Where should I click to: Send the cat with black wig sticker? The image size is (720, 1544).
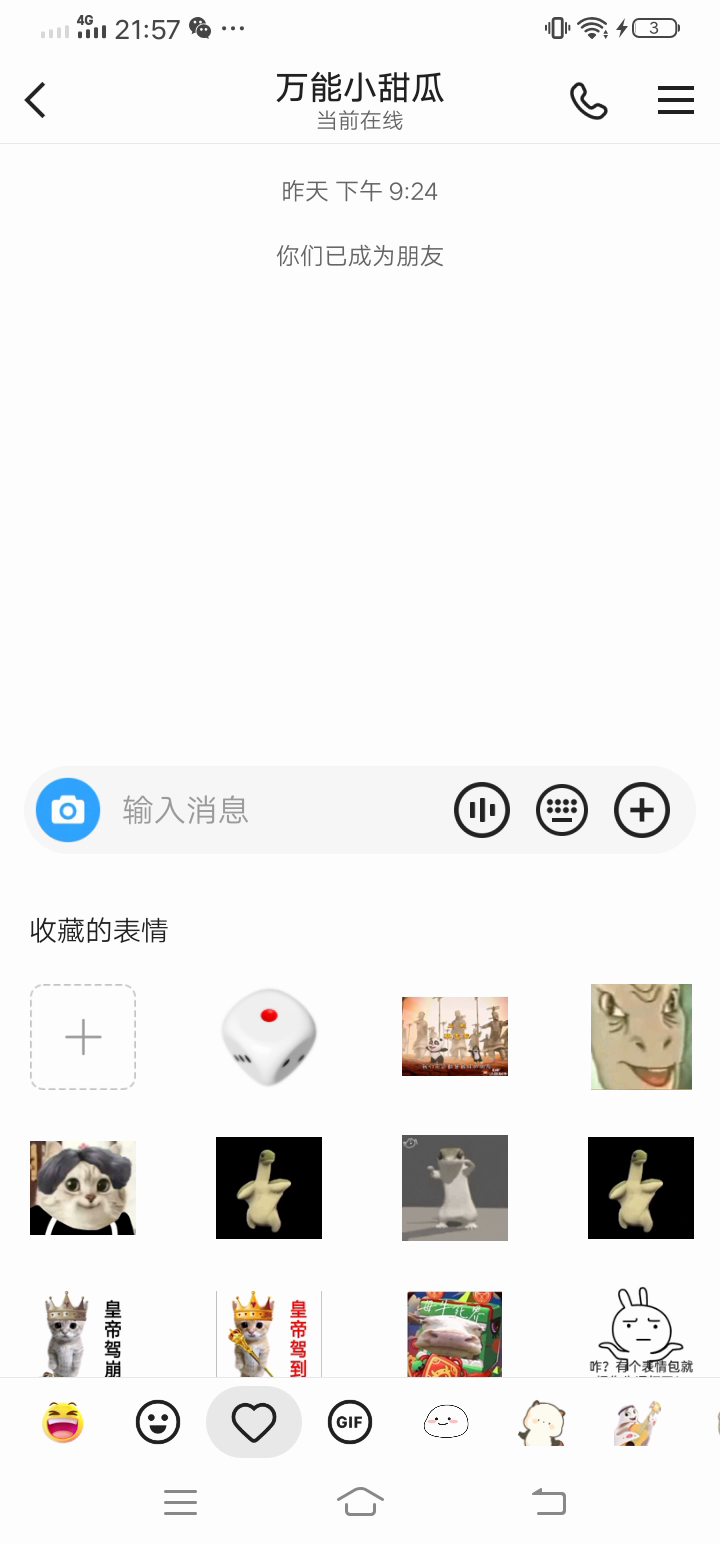point(83,1188)
